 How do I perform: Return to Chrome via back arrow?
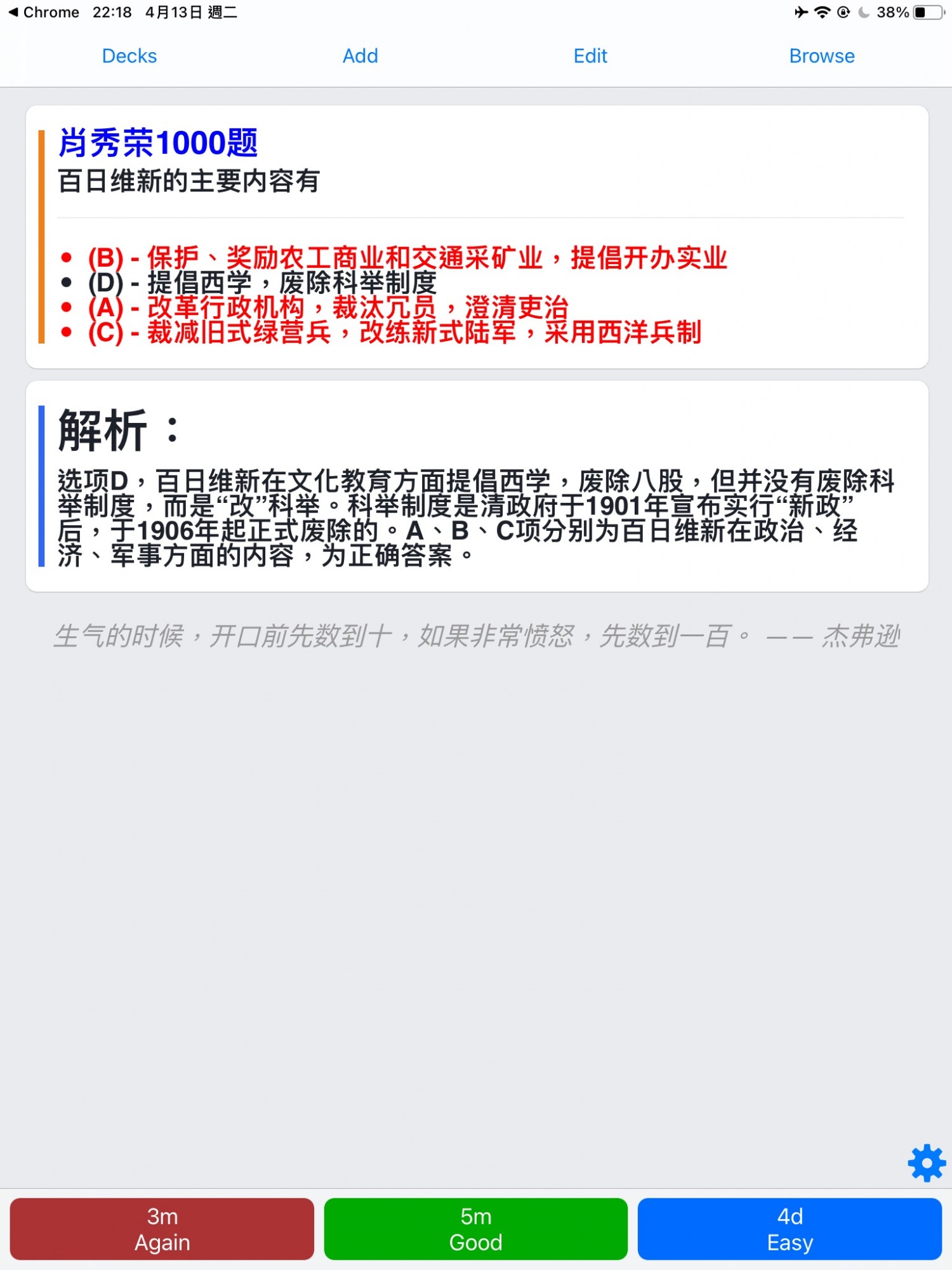point(42,12)
